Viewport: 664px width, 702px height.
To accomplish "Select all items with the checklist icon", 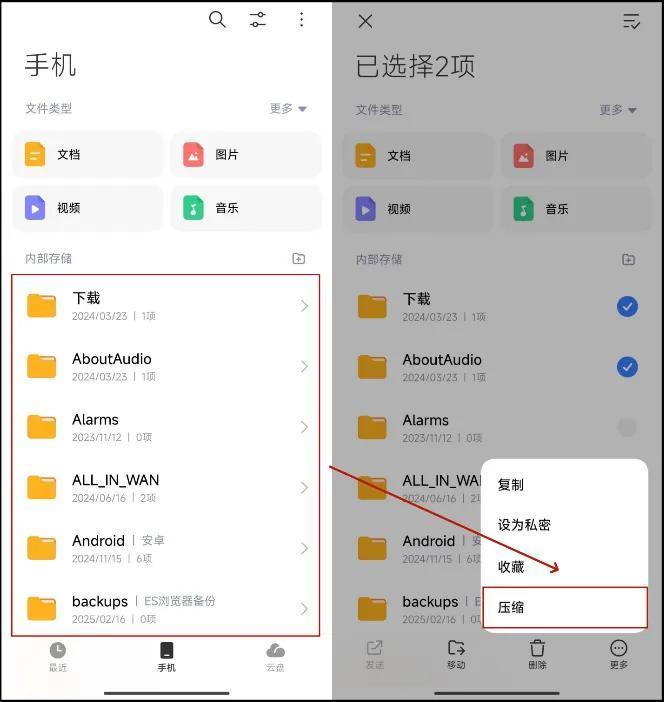I will (x=631, y=21).
